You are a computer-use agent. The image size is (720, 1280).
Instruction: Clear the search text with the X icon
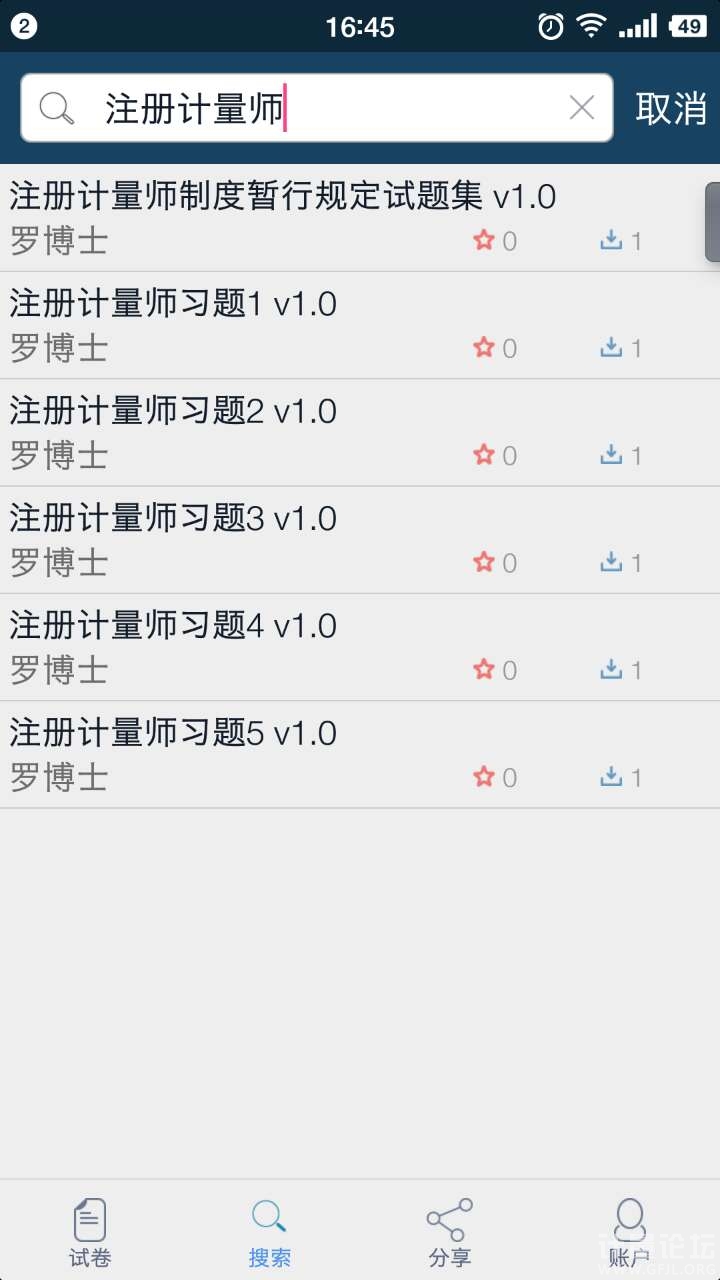(x=581, y=108)
